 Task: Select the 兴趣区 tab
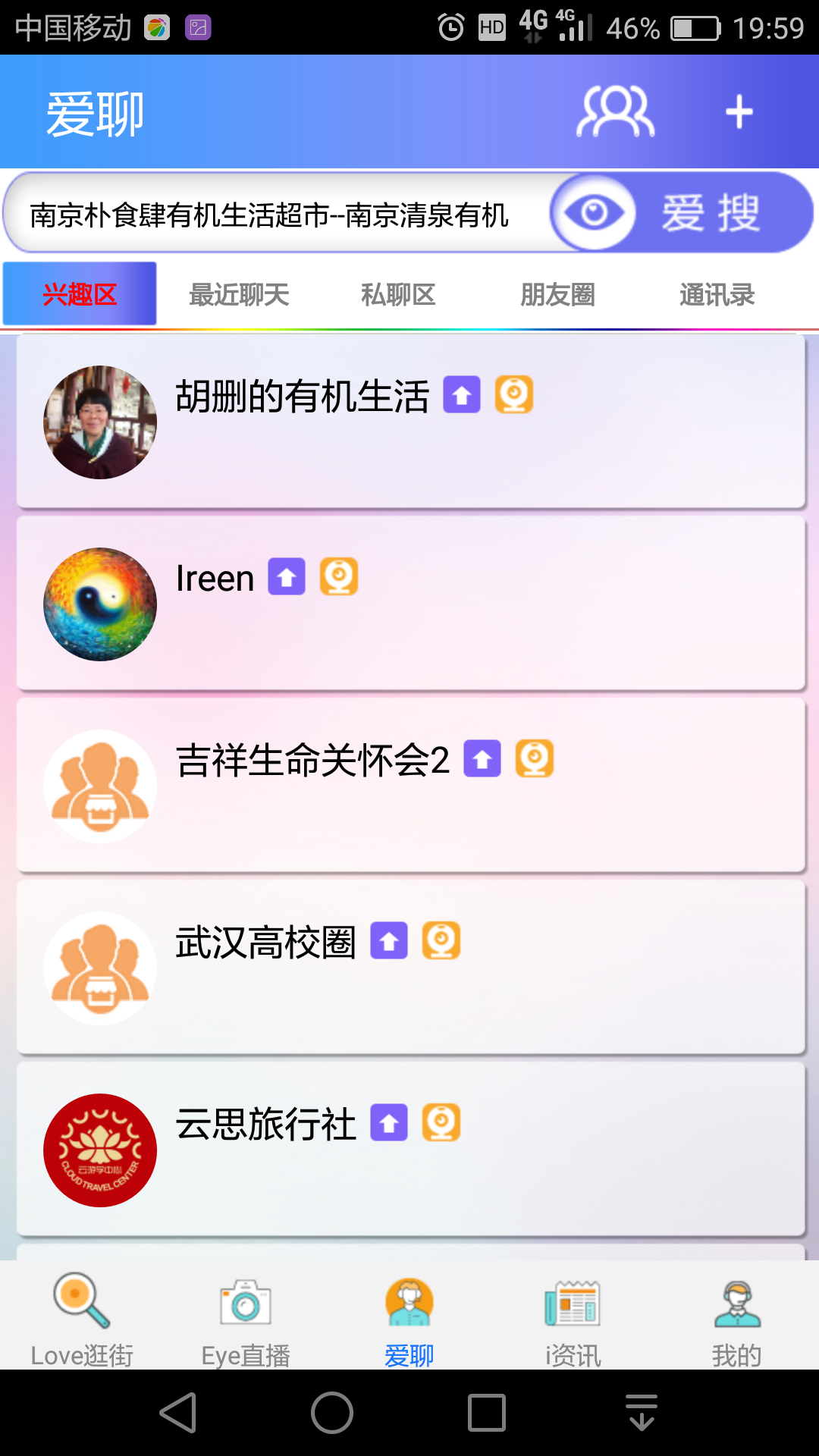pos(80,294)
